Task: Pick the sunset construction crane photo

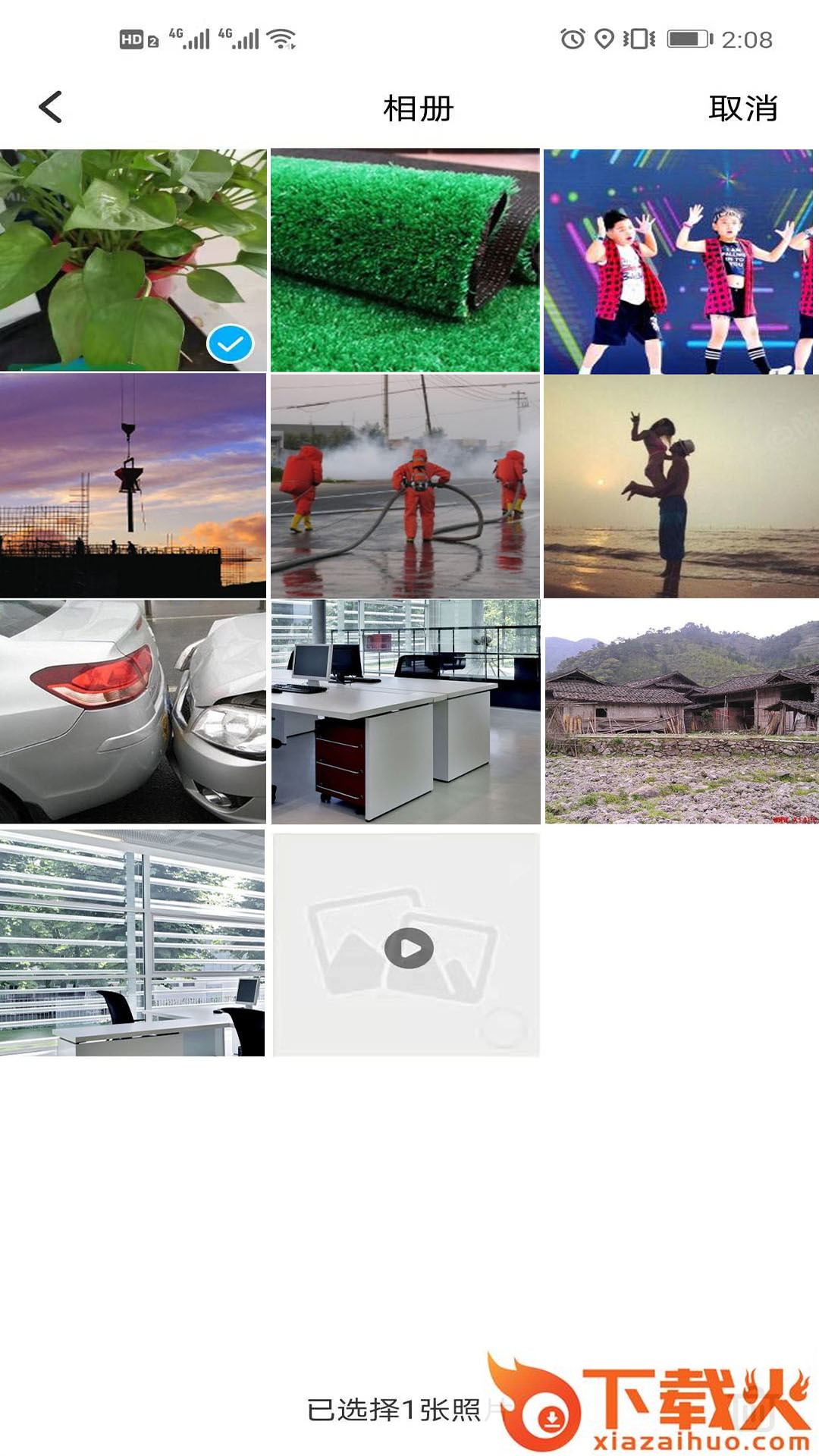Action: [133, 485]
